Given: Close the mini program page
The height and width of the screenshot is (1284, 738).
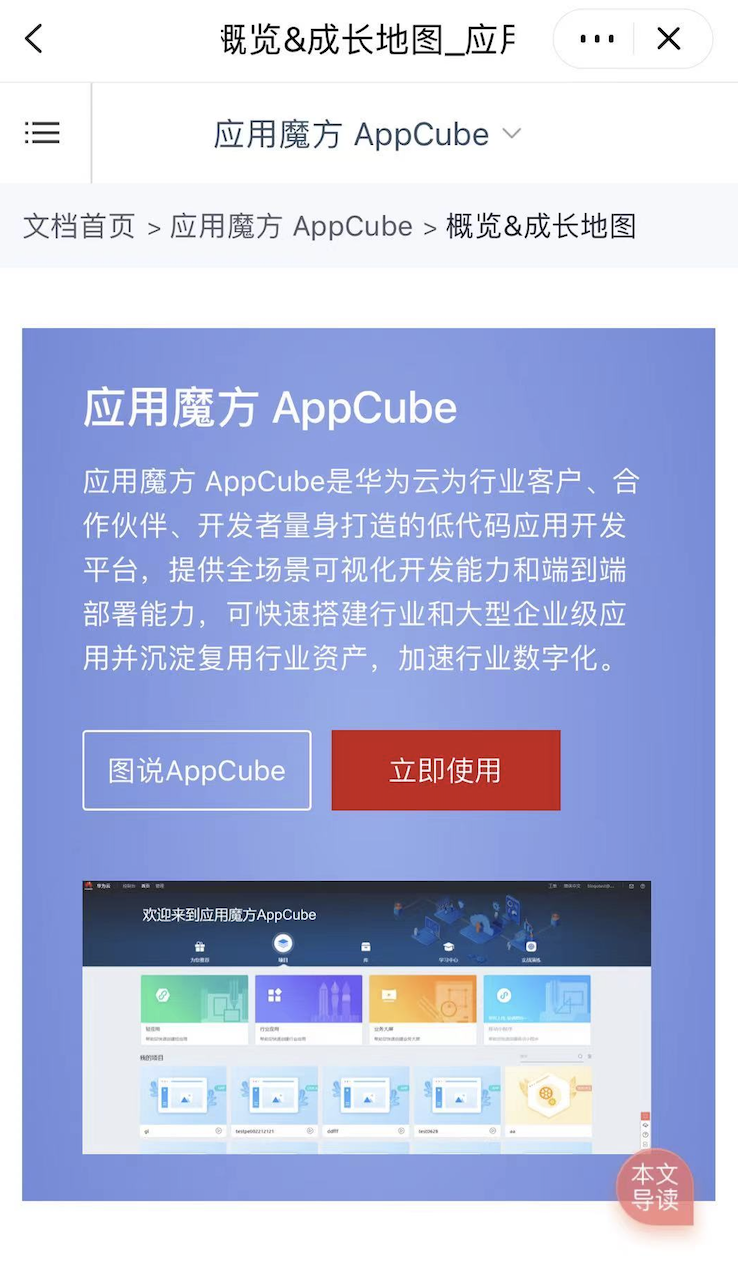Looking at the screenshot, I should pyautogui.click(x=668, y=39).
